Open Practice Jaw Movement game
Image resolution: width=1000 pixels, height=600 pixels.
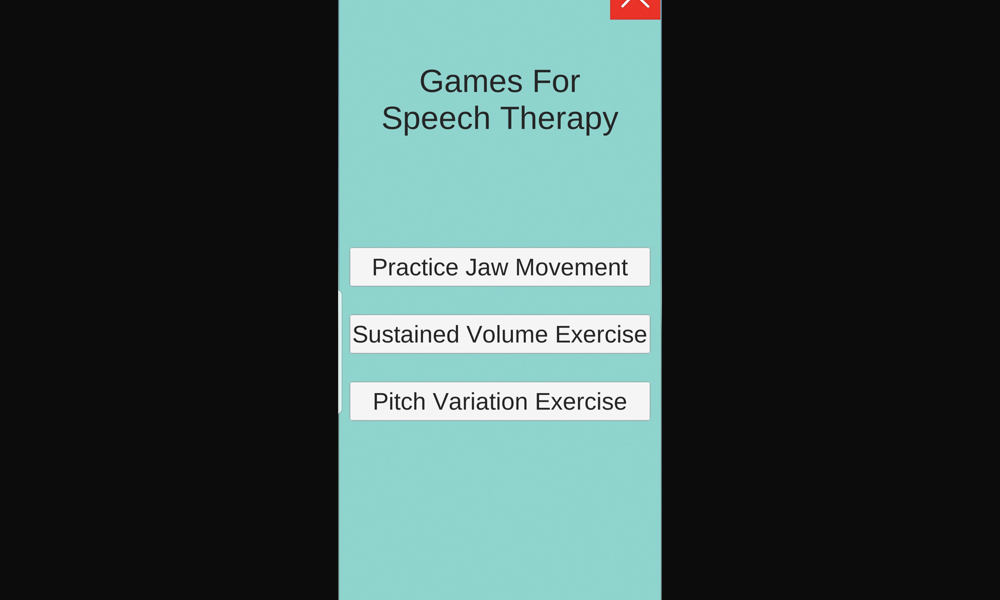(x=500, y=267)
